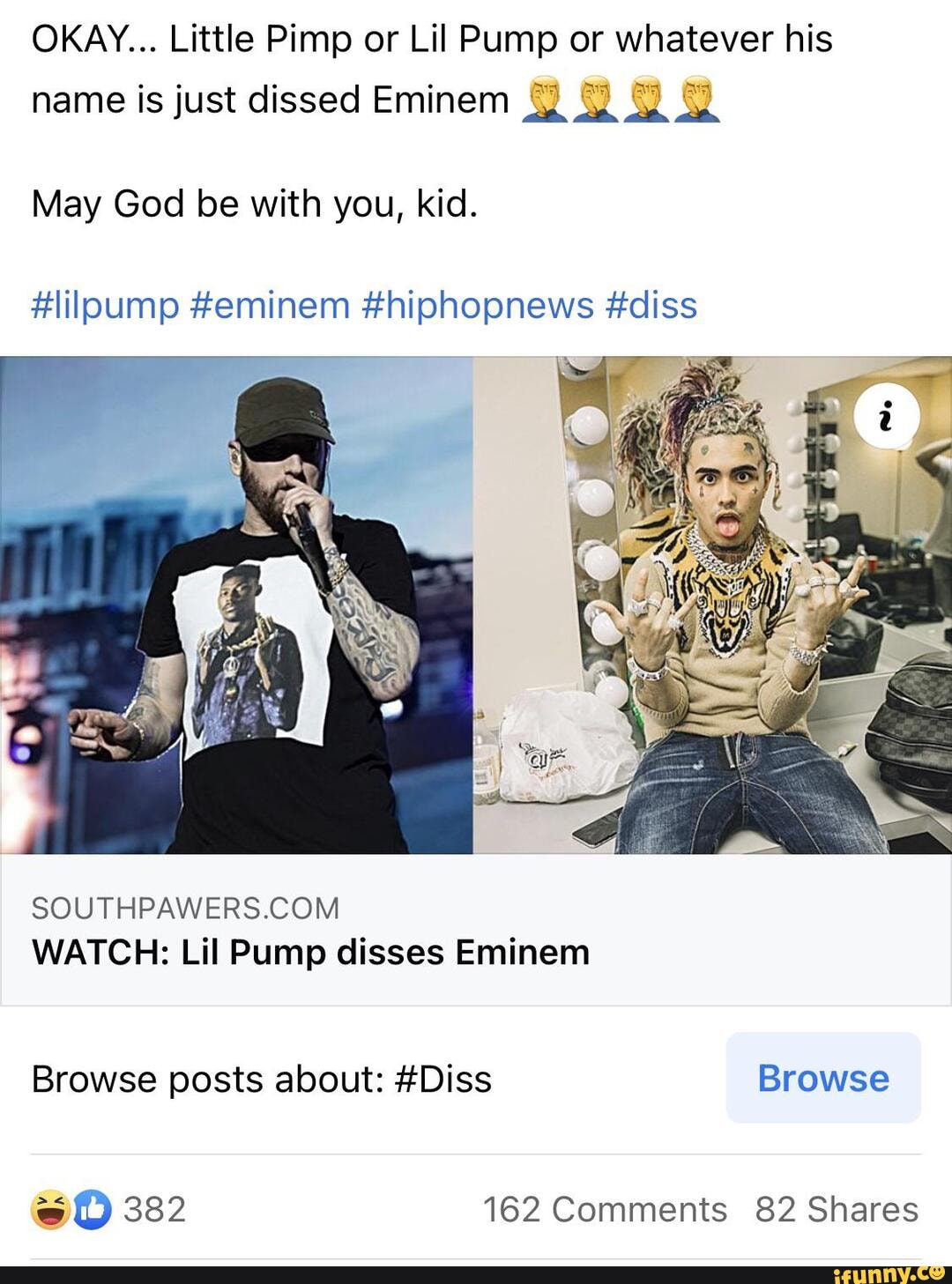
Task: Open the SOUTHPAWERS.COM link preview
Action: click(x=185, y=909)
